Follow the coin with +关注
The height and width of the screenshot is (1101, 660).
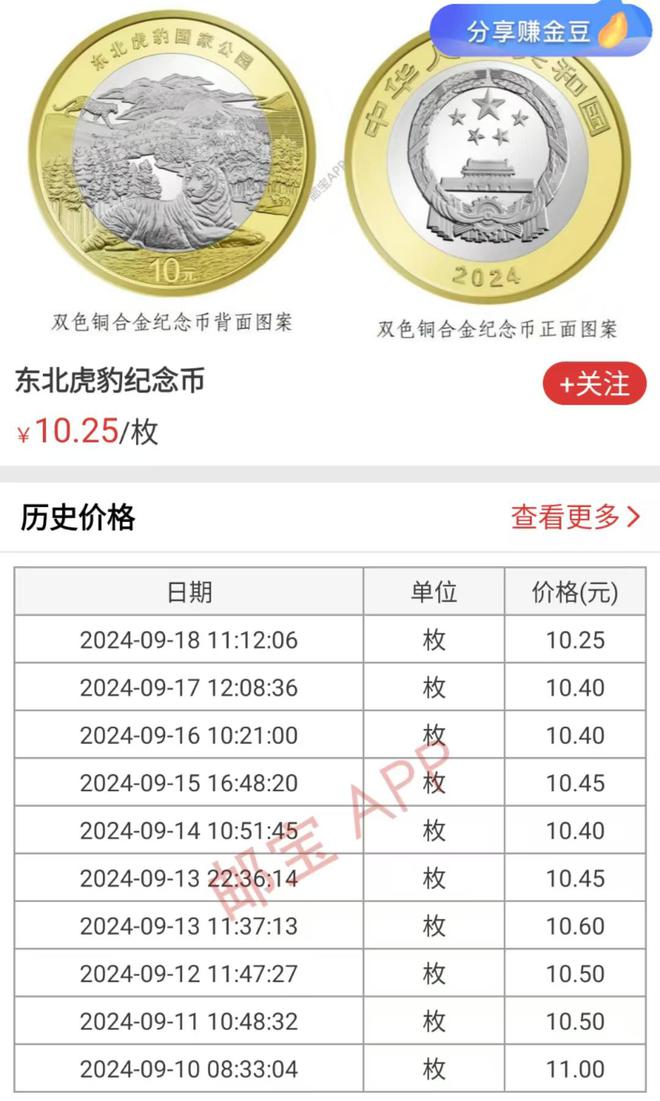(594, 383)
